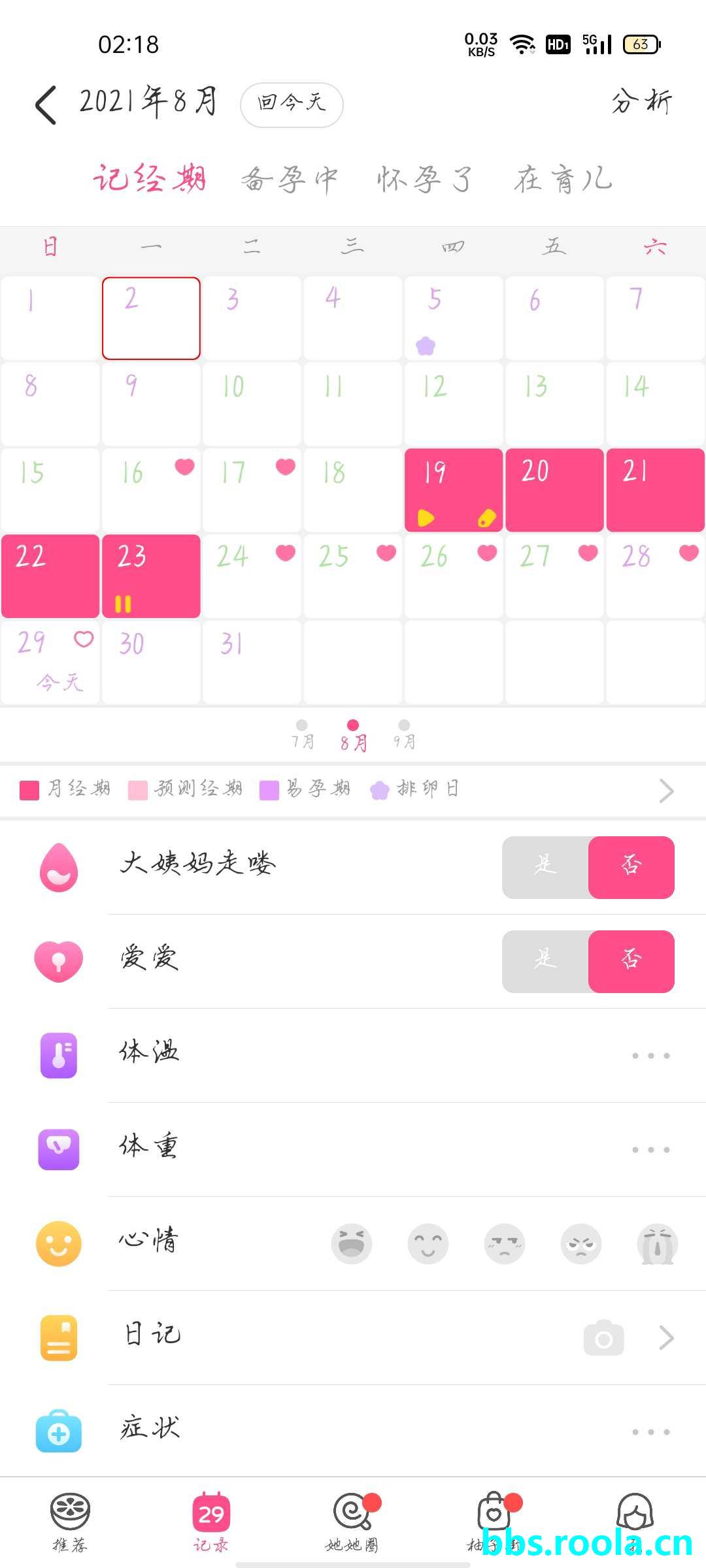This screenshot has width=706, height=1568.
Task: Choose the crying mood face
Action: click(x=657, y=1244)
